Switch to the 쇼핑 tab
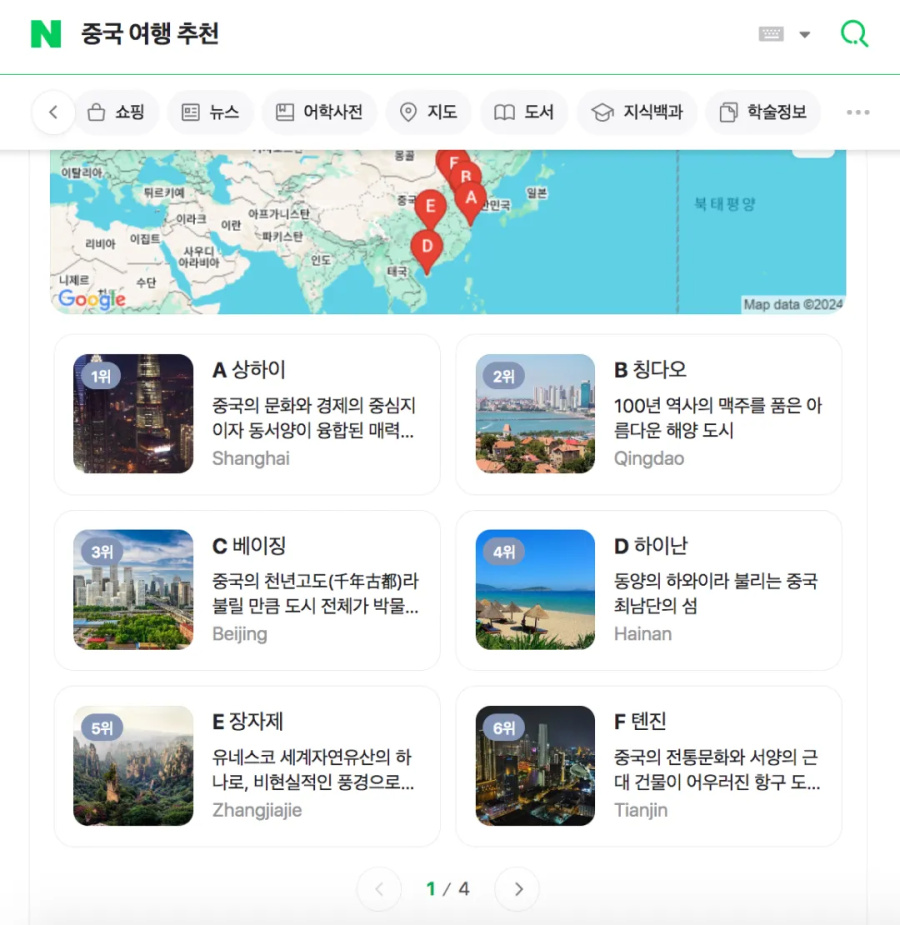The image size is (900, 925). [116, 112]
